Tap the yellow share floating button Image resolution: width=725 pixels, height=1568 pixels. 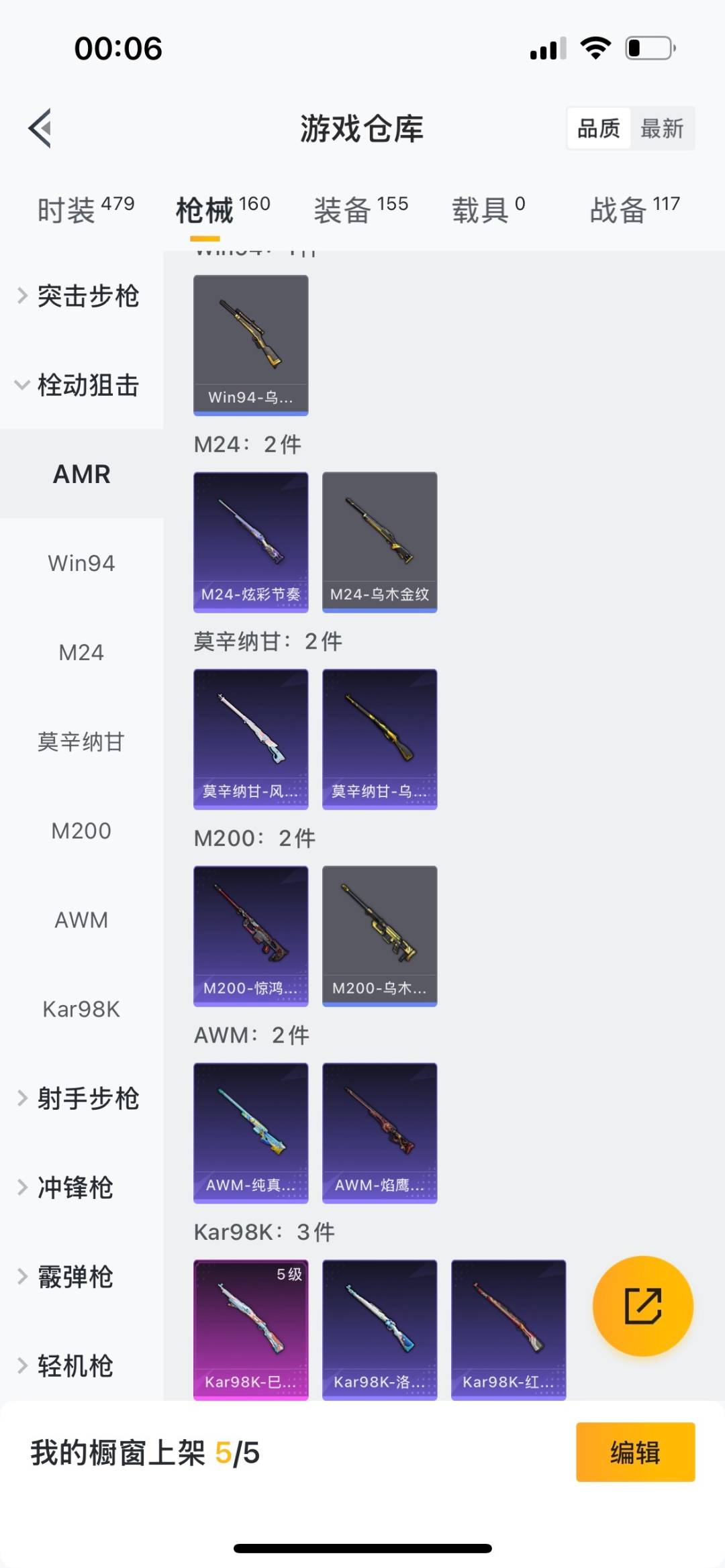point(642,1306)
